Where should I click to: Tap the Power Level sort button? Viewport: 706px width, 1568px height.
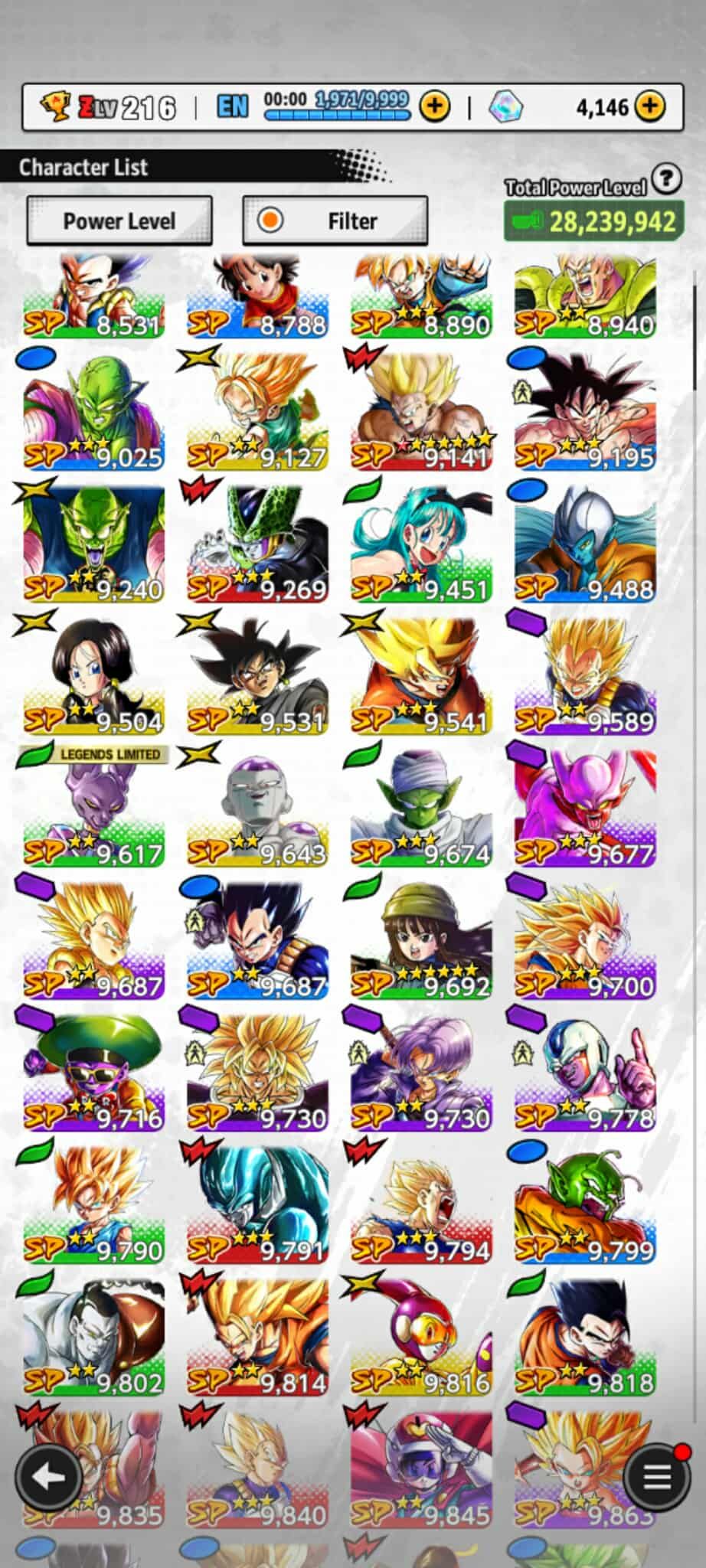pos(119,221)
